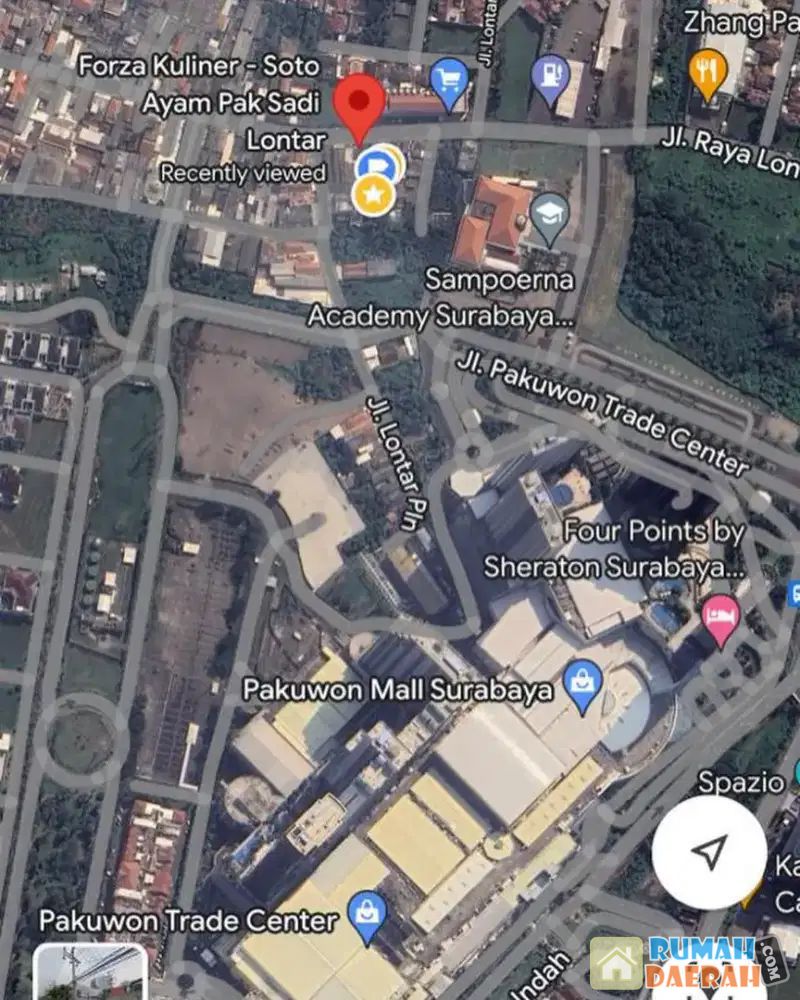The height and width of the screenshot is (1000, 800).
Task: Select the supermarket shopping cart marker icon
Action: 447,74
